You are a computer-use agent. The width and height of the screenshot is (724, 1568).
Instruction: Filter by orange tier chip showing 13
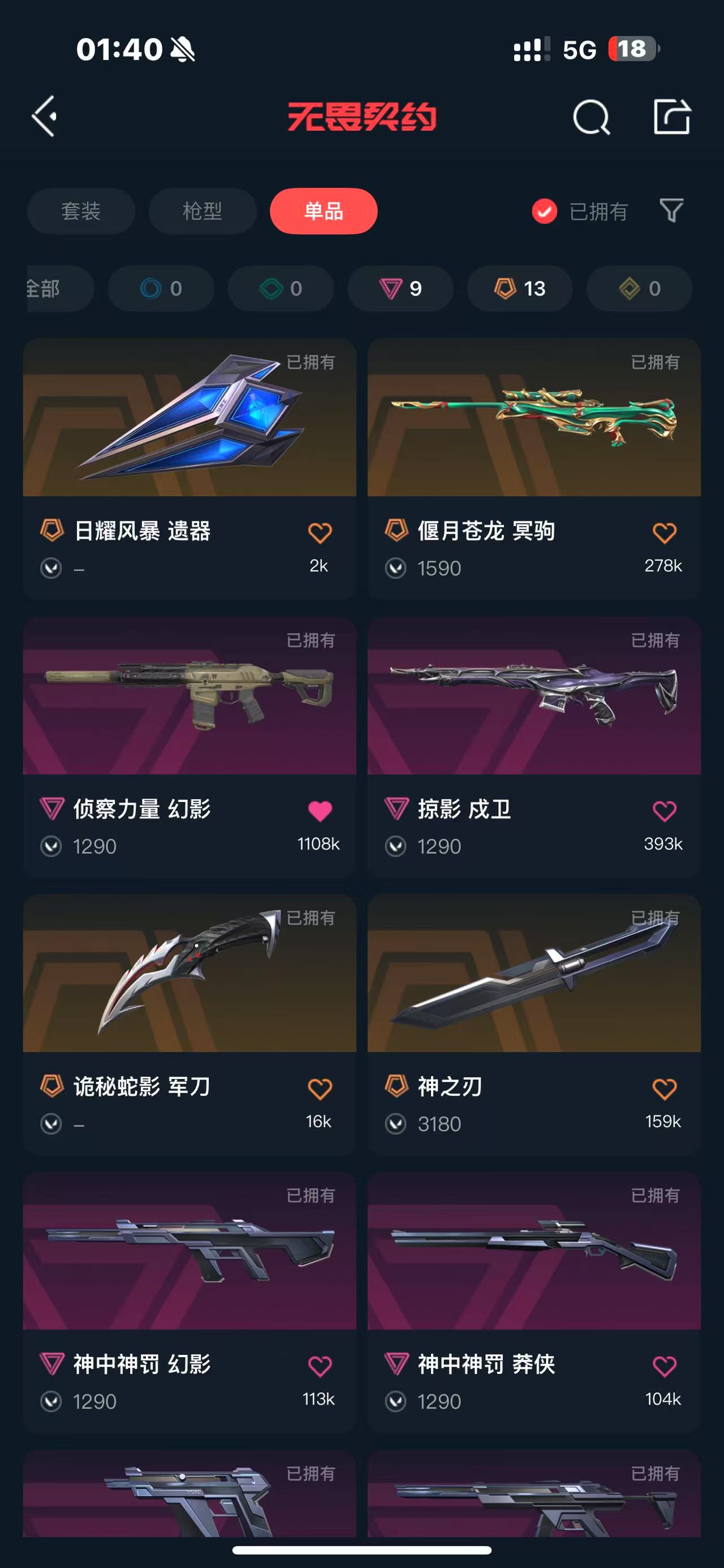click(x=519, y=288)
